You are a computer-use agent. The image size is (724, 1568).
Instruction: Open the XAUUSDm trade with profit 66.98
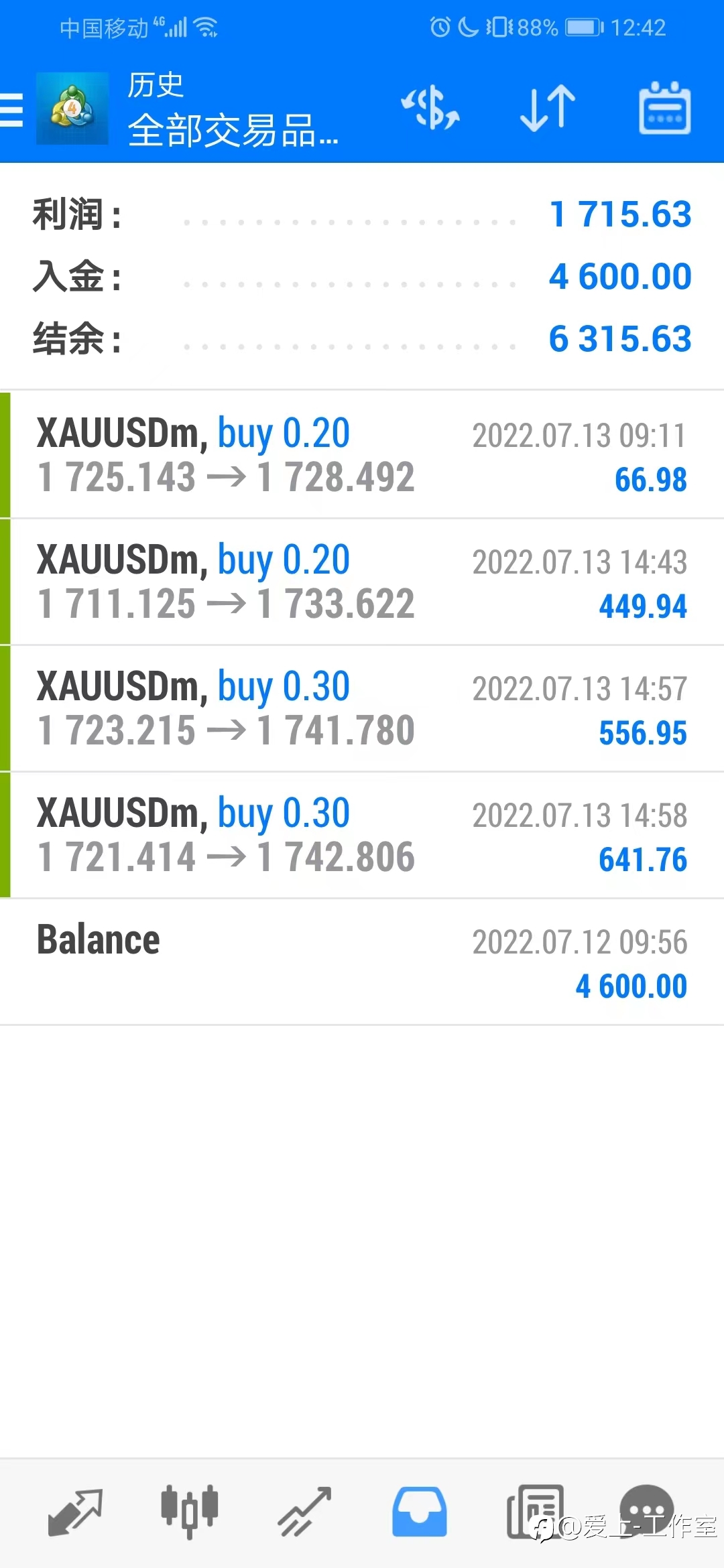click(362, 455)
